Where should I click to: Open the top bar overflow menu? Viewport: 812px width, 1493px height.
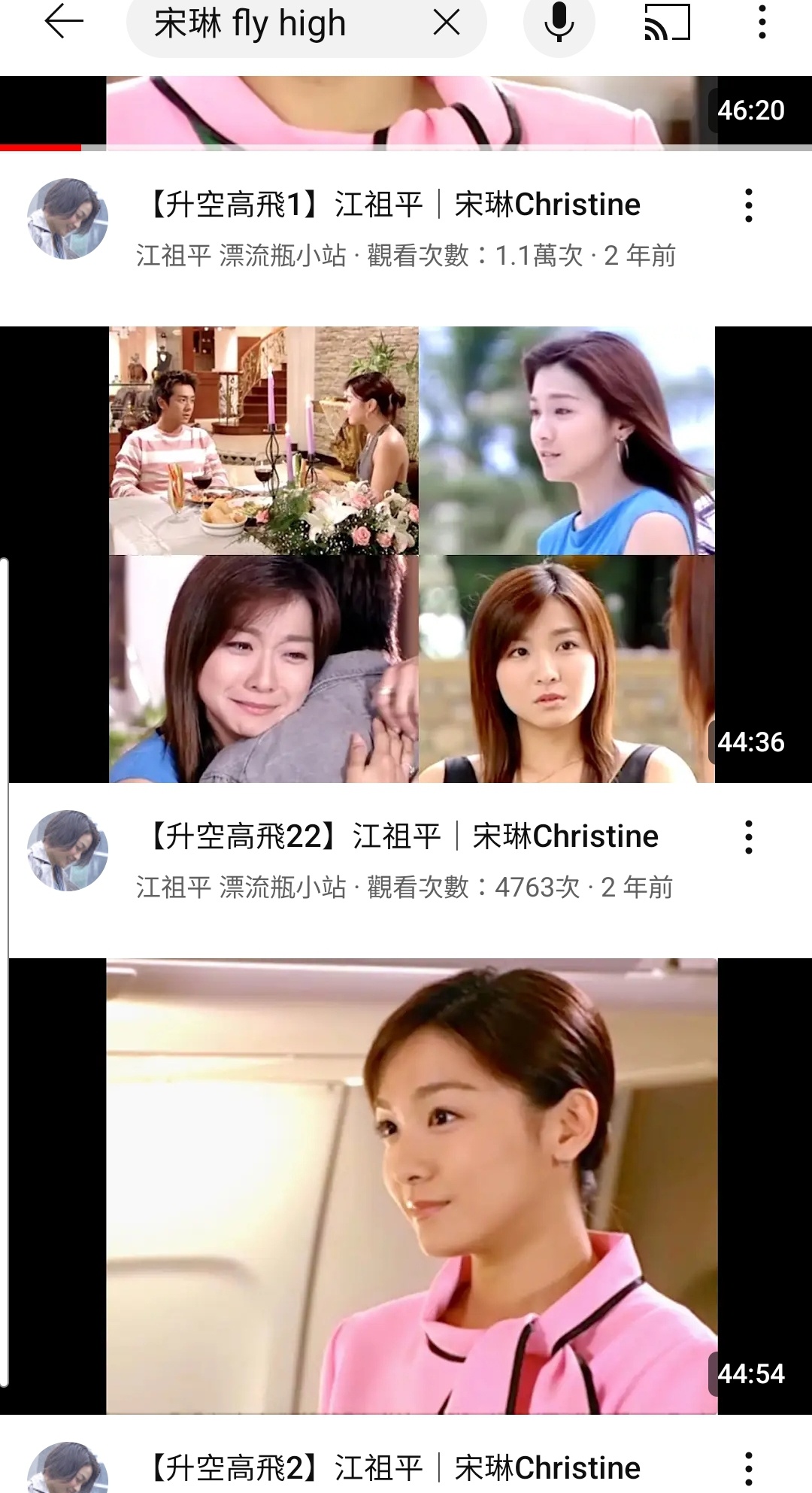point(762,23)
